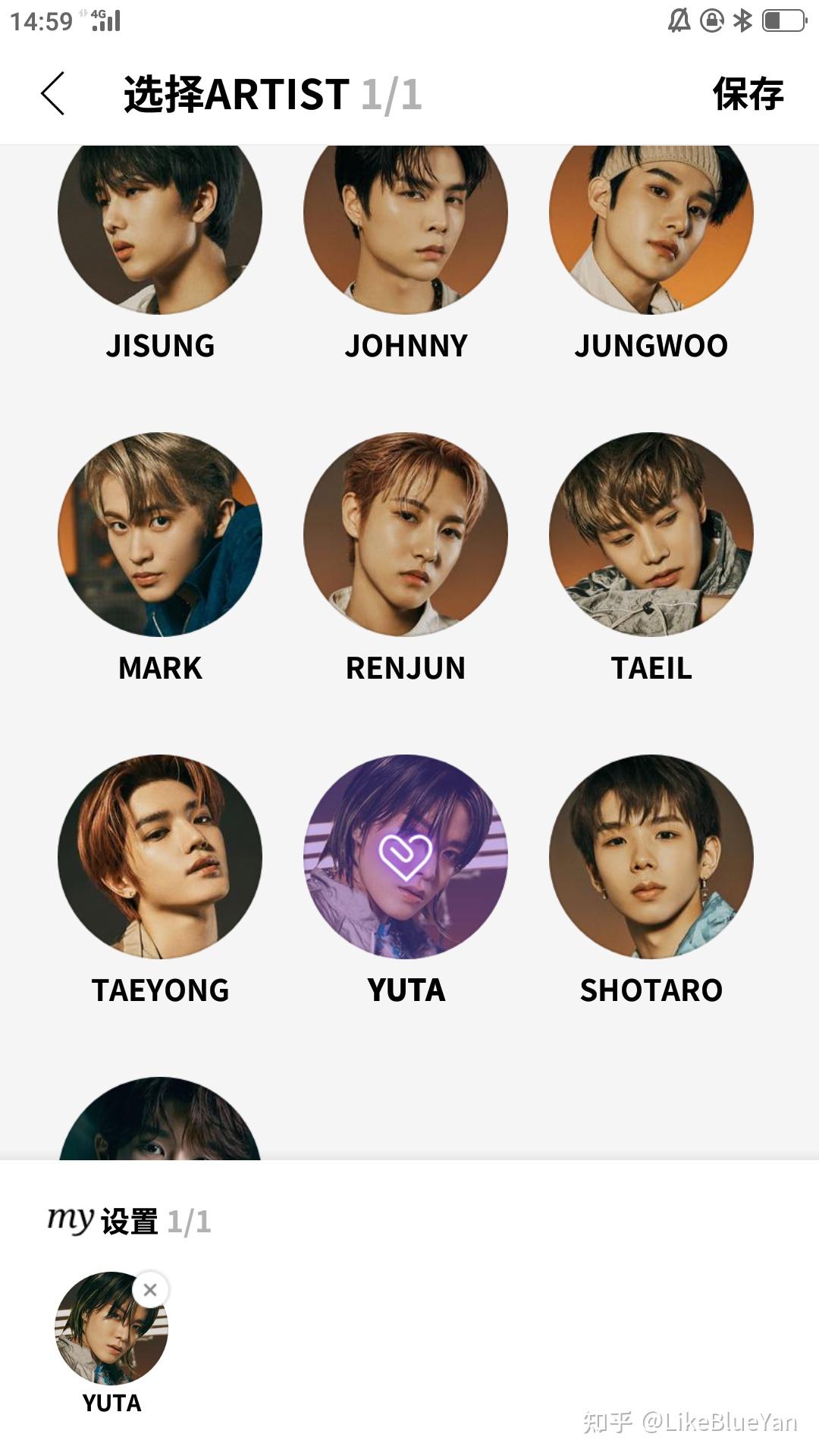This screenshot has height=1456, width=819.
Task: Pick TAEIL from the artist grid
Action: (651, 535)
